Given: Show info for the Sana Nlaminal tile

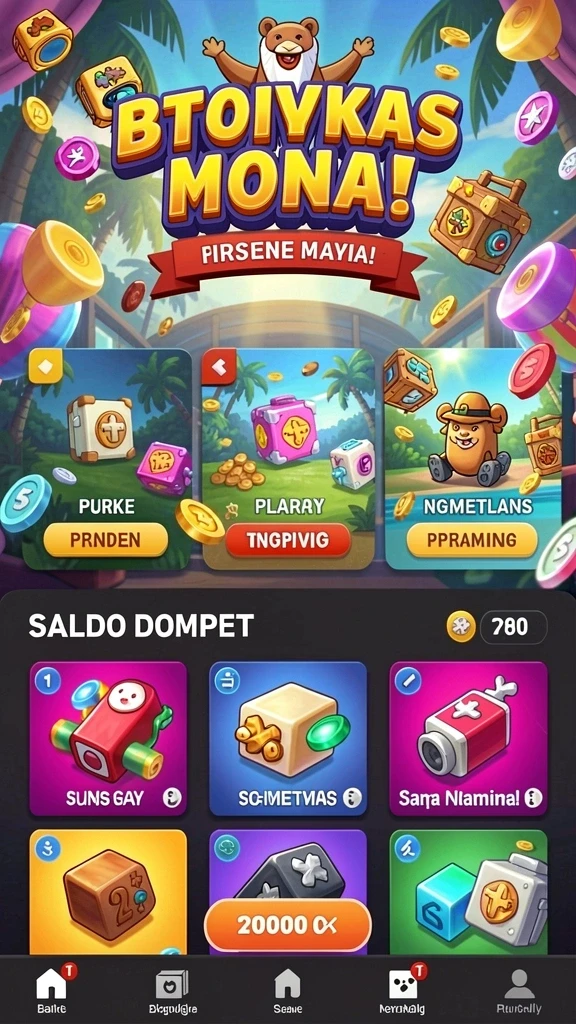Looking at the screenshot, I should (x=533, y=797).
